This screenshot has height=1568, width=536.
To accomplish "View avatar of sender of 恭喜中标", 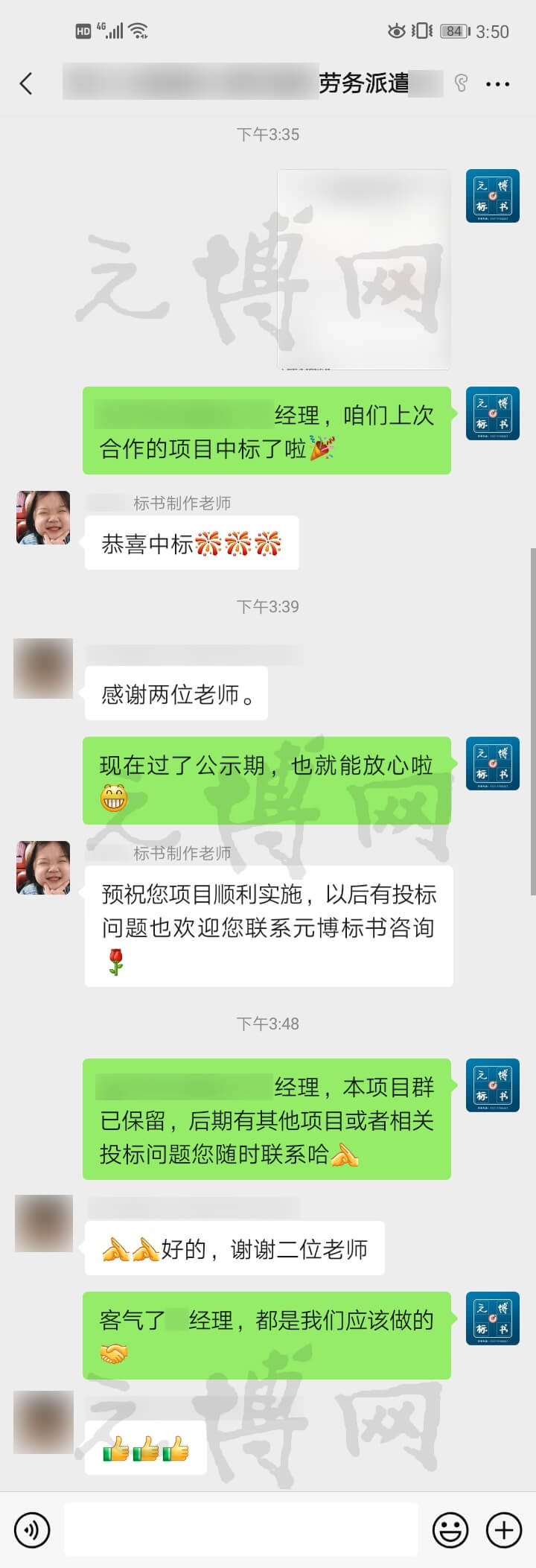I will point(43,517).
